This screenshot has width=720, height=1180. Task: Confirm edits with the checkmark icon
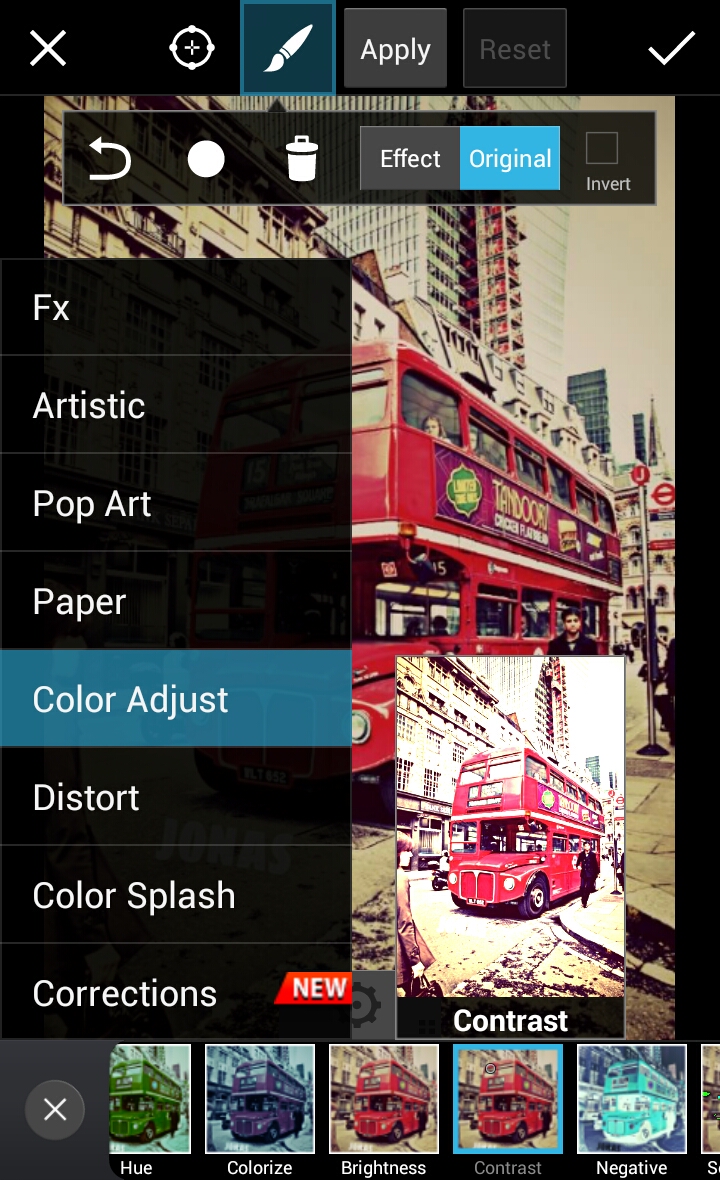[672, 47]
